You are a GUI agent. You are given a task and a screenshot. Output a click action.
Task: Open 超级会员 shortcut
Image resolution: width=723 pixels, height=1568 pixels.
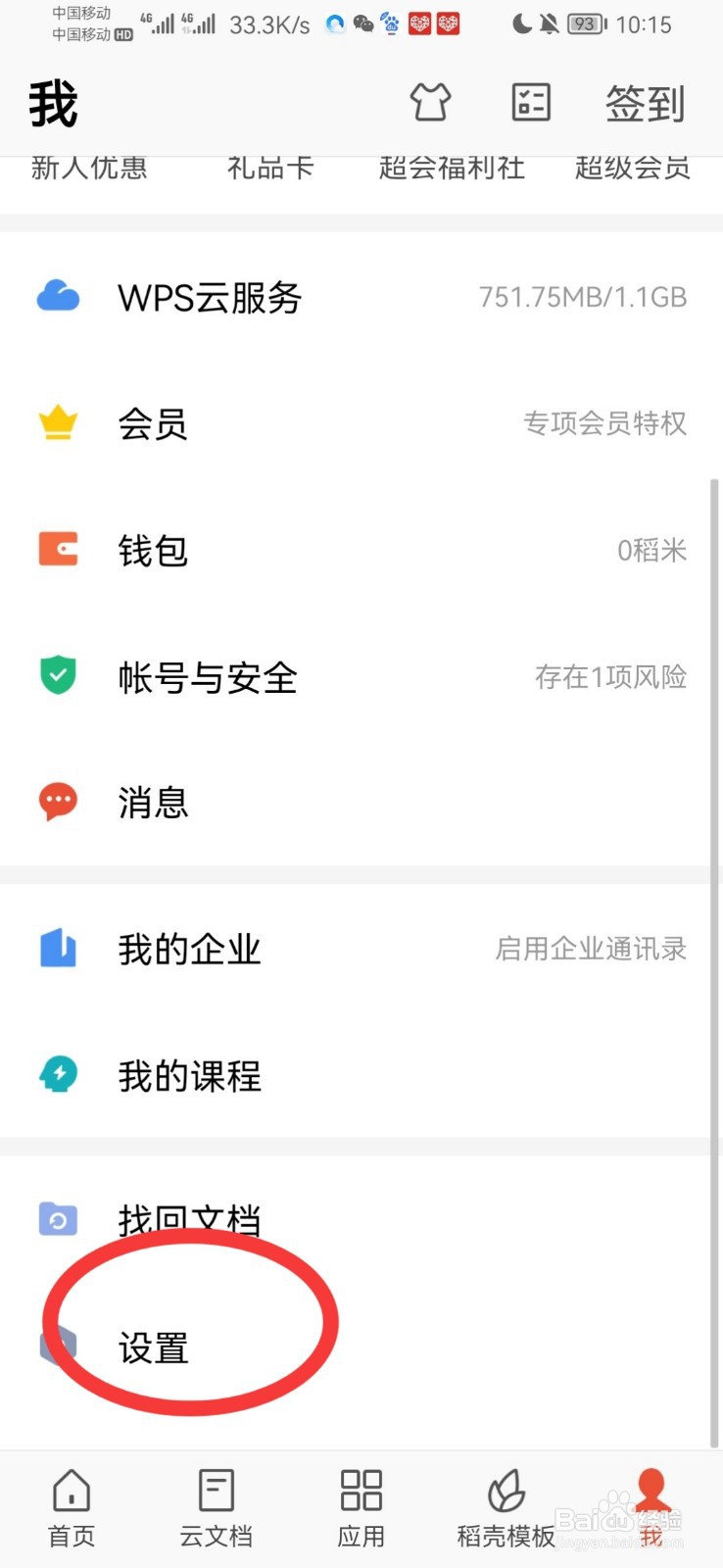click(633, 168)
